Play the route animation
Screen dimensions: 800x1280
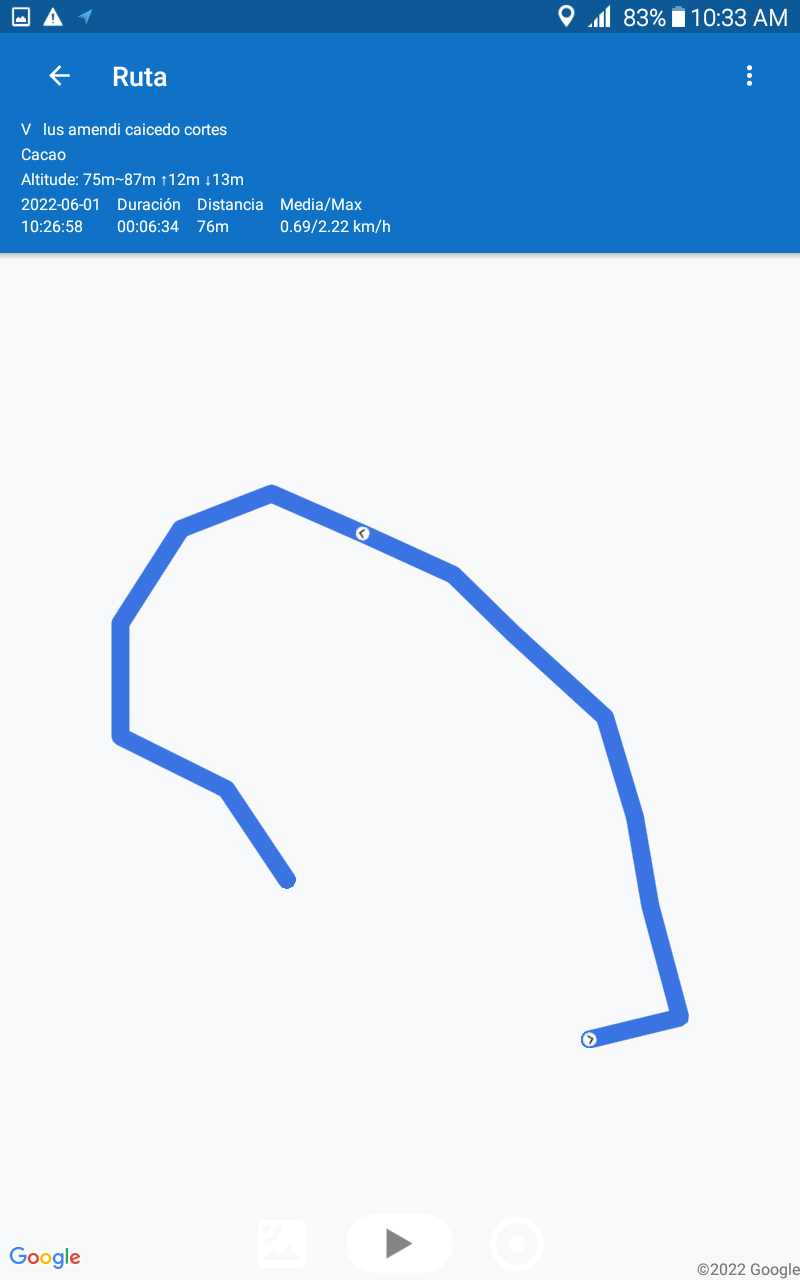coord(399,1243)
